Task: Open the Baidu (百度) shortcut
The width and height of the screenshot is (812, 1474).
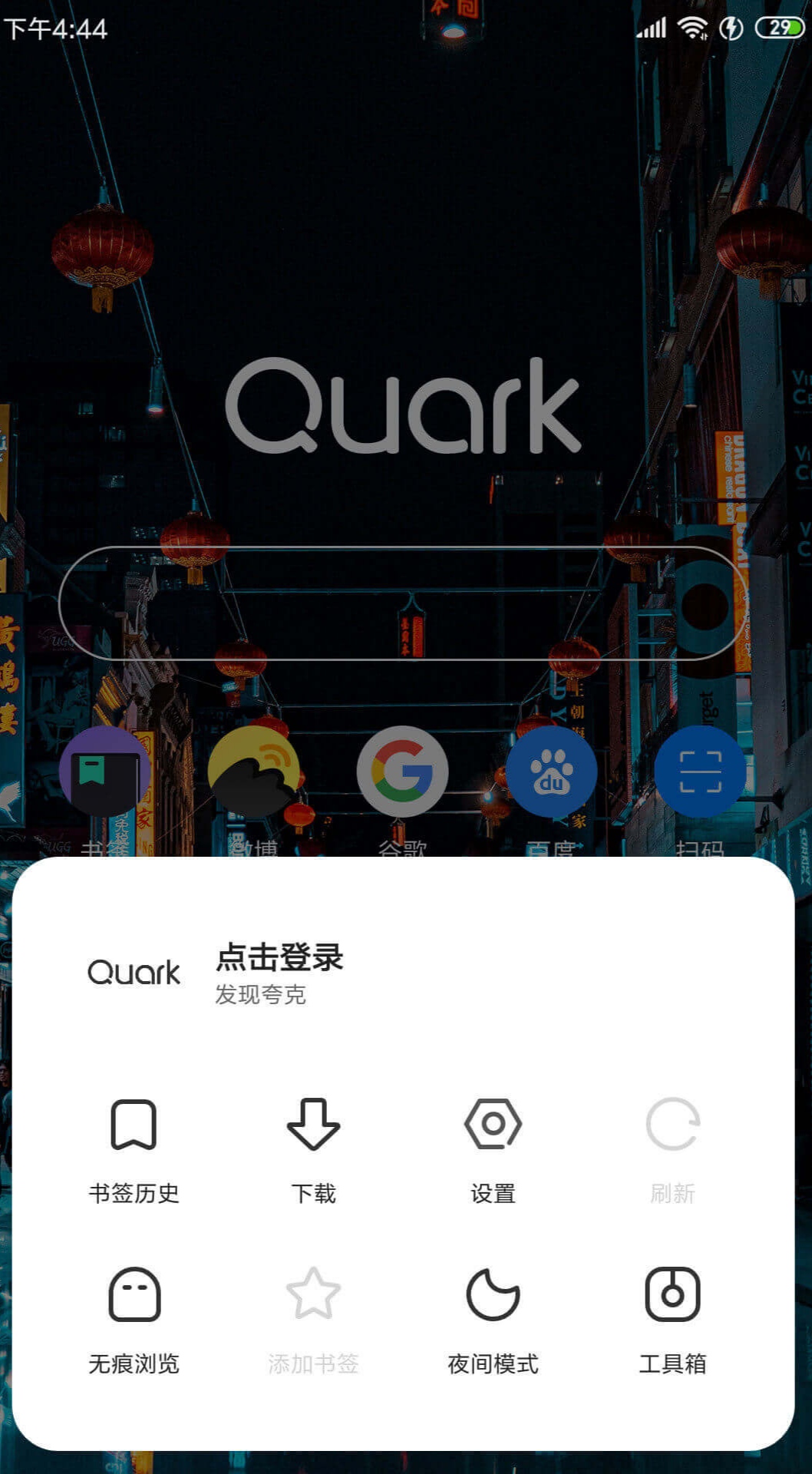Action: (x=551, y=772)
